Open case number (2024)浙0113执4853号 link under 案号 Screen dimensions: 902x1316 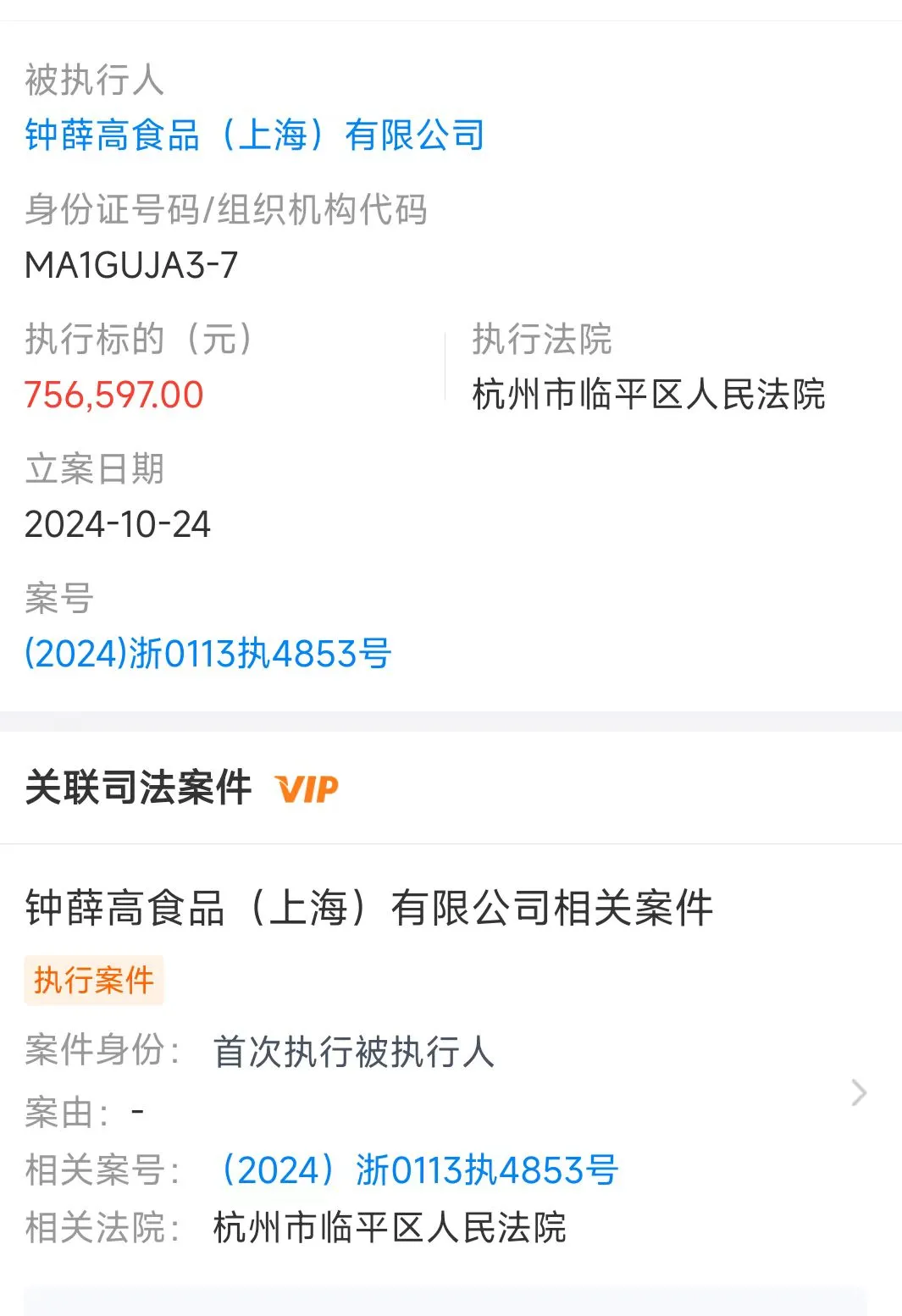tap(208, 654)
